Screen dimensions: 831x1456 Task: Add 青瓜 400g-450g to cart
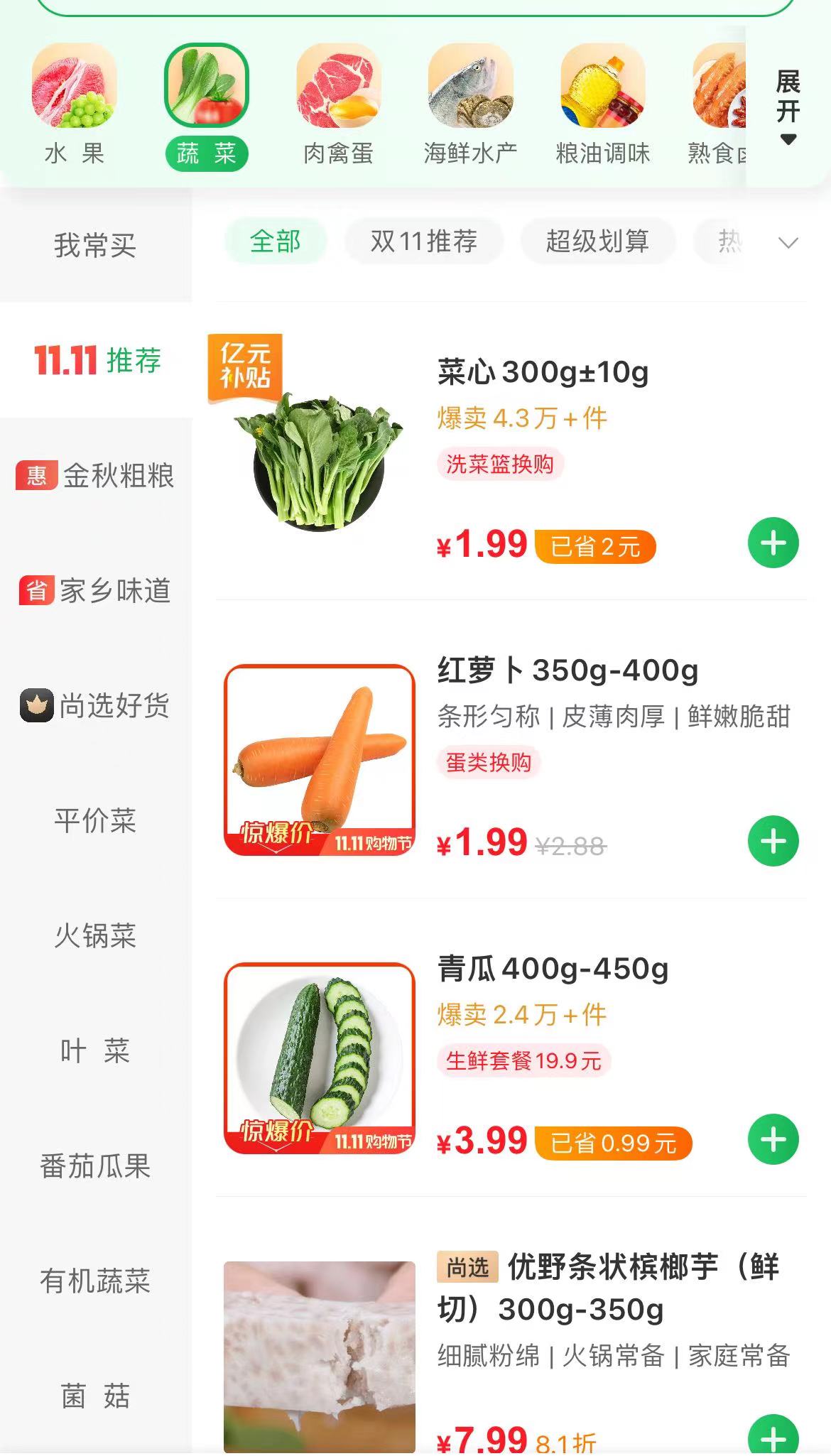(773, 1140)
